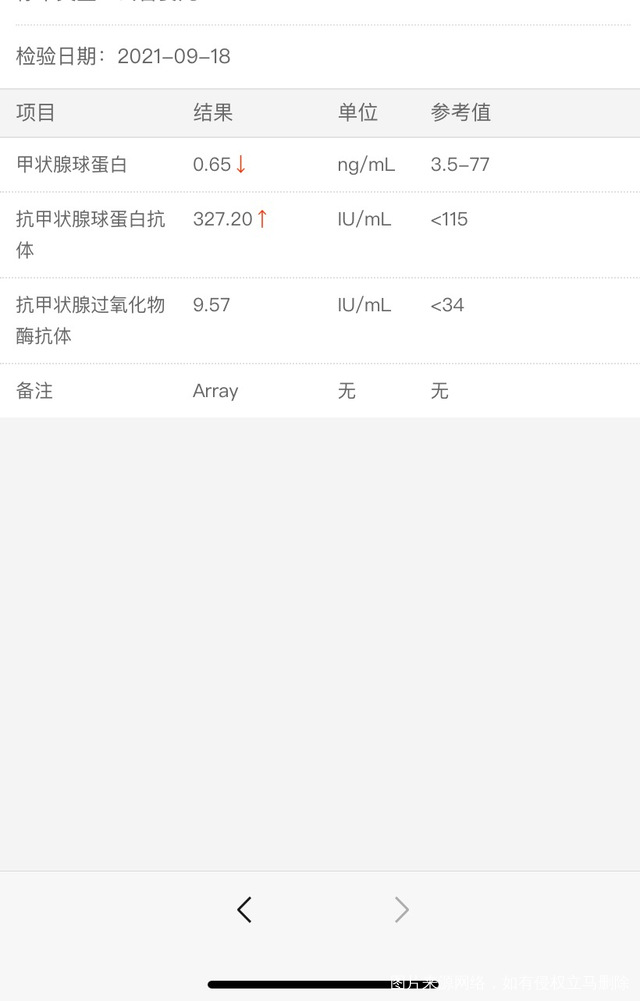Screen dimensions: 640x1001
Task: Go back to the previous page
Action: coord(244,909)
